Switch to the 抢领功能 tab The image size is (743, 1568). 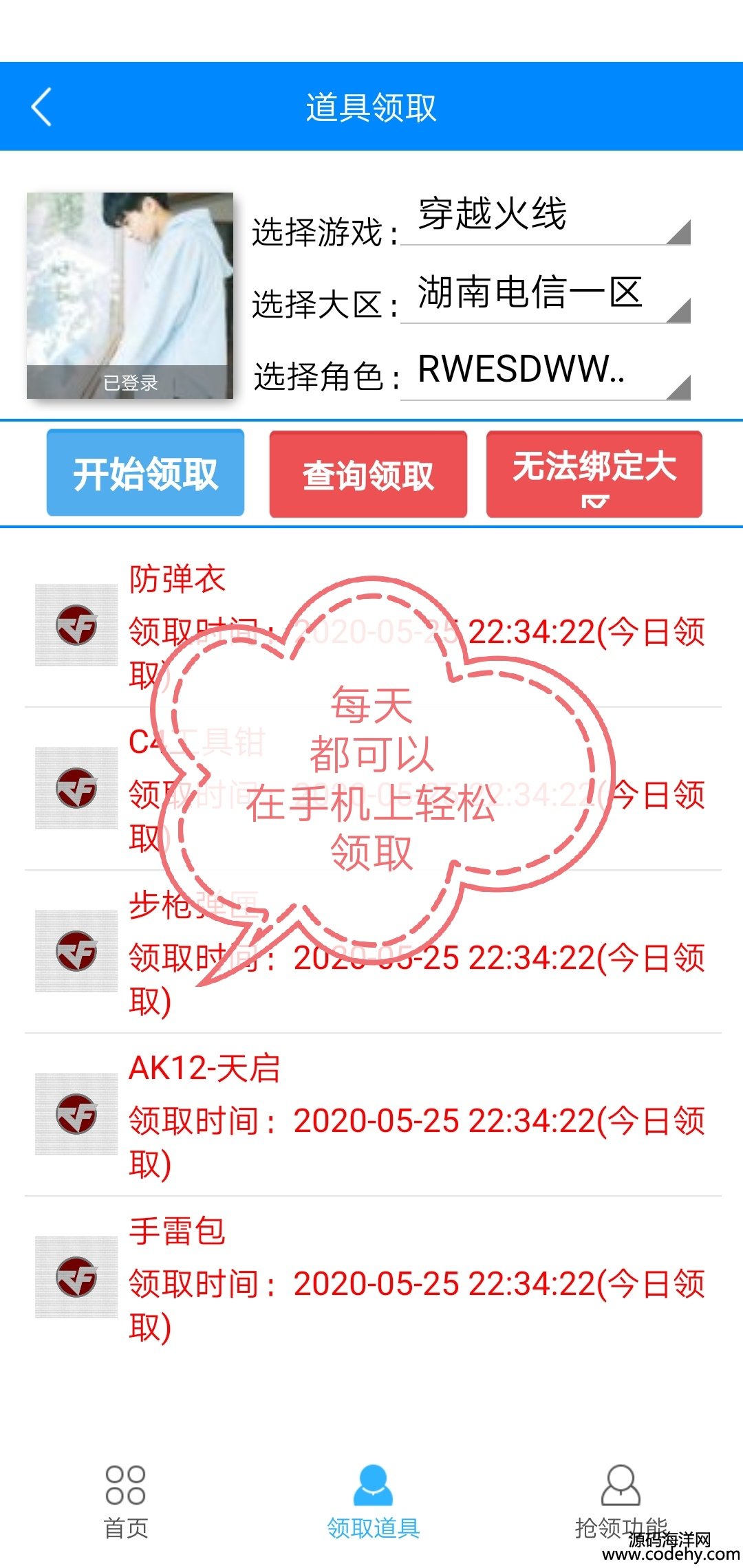[621, 1501]
